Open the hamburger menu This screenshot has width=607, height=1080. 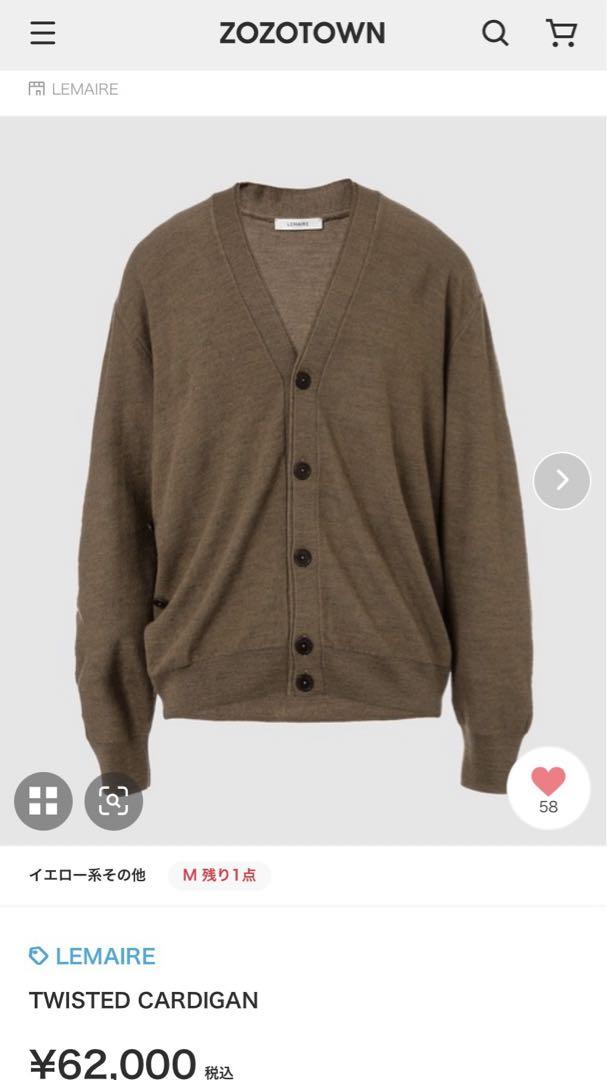point(42,33)
